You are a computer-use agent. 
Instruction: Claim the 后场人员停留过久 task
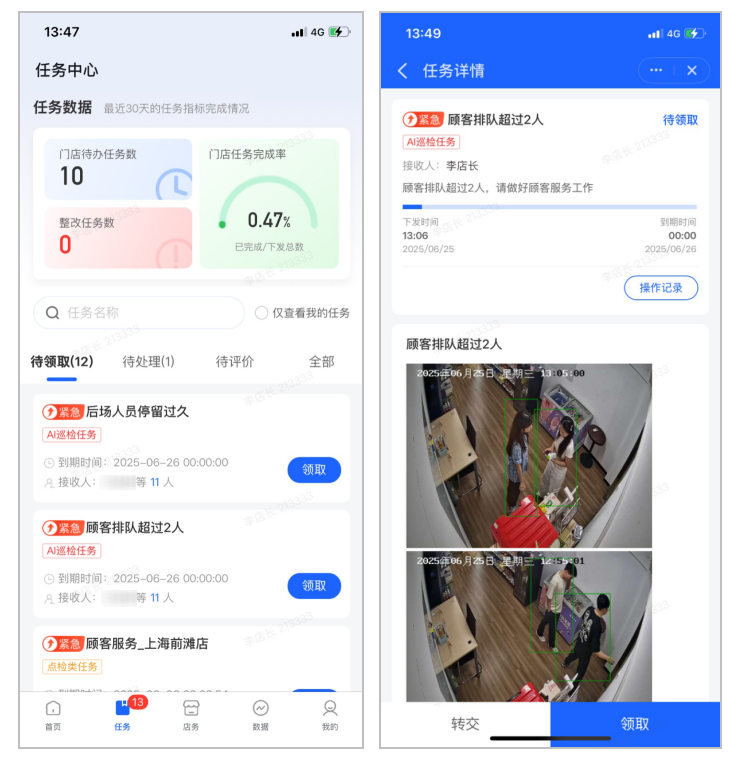tap(314, 470)
